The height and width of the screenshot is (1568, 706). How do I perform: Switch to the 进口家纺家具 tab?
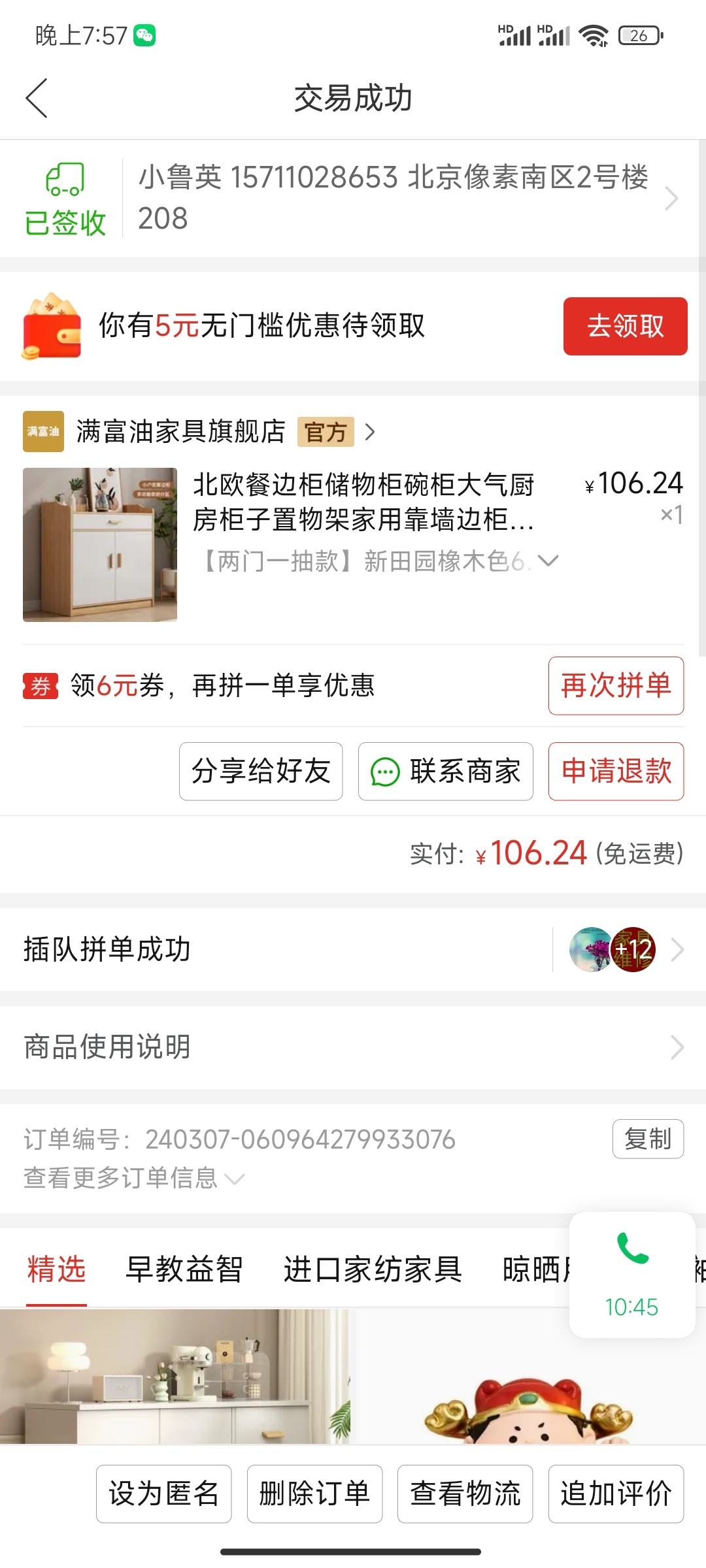tap(372, 1269)
